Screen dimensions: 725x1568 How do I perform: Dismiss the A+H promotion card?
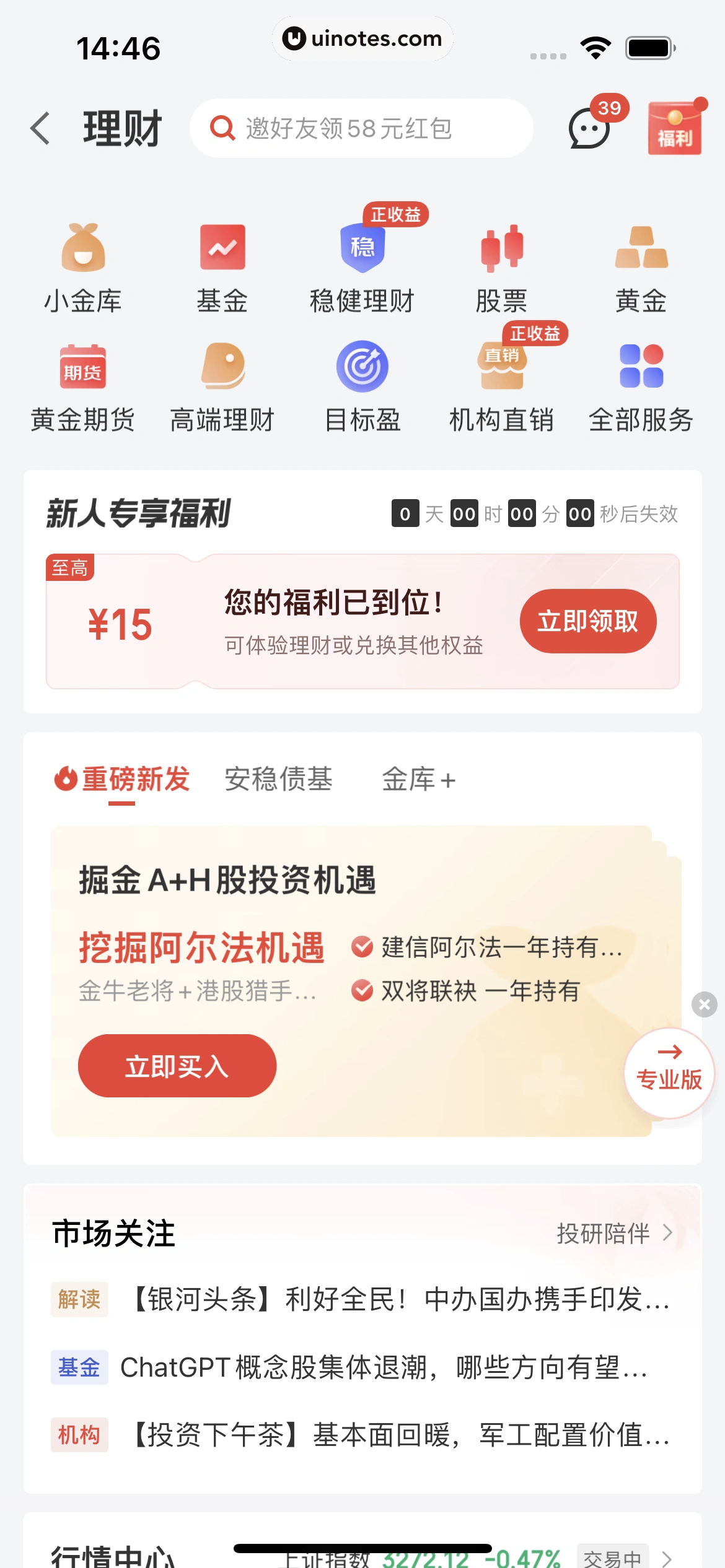(x=705, y=1005)
